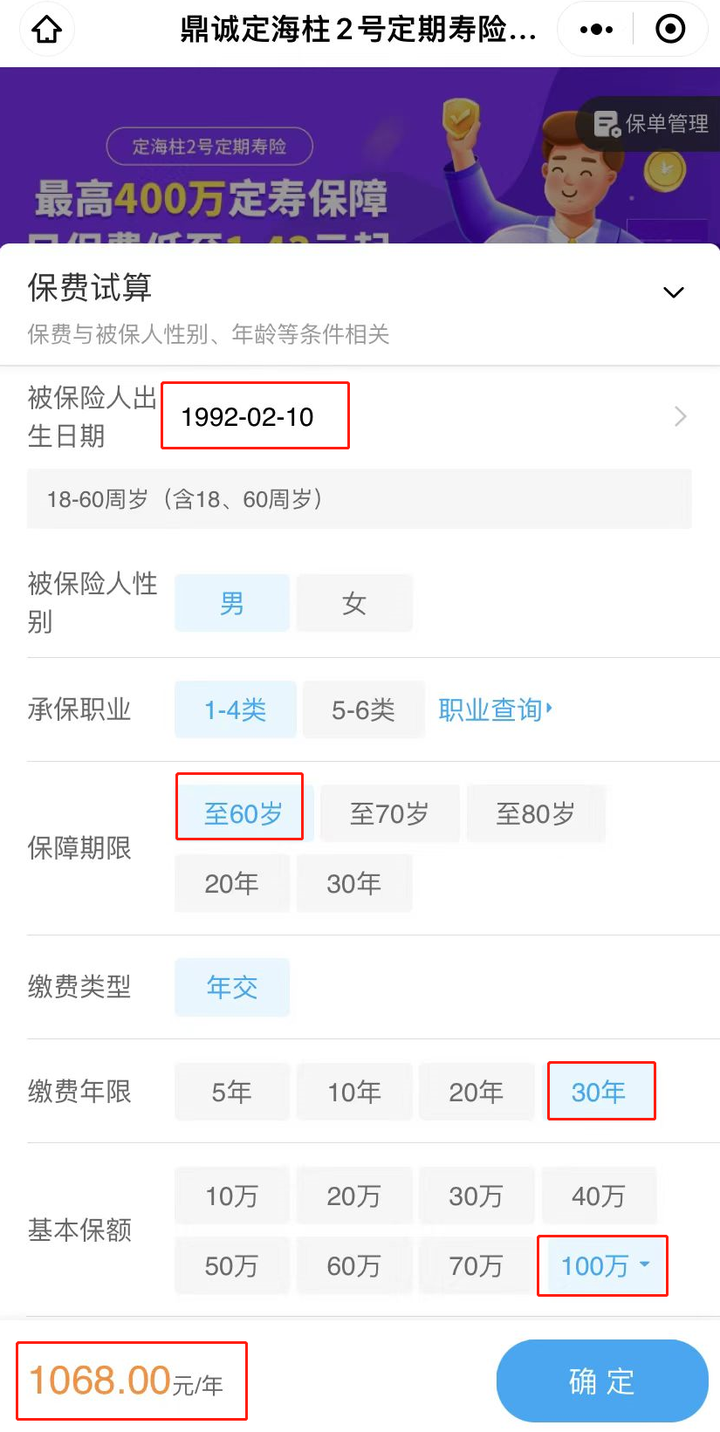
Task: Choose the 5-6类 occupation class
Action: 363,710
